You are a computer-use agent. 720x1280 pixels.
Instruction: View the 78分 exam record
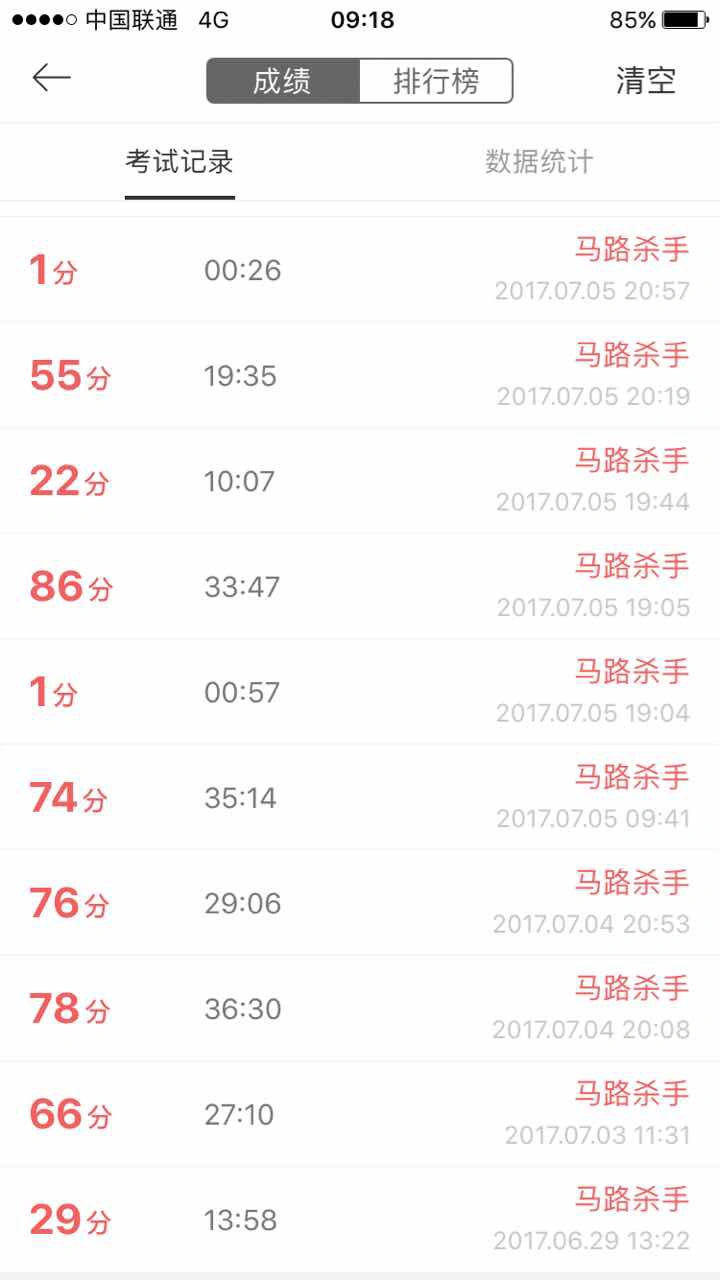click(x=360, y=1009)
